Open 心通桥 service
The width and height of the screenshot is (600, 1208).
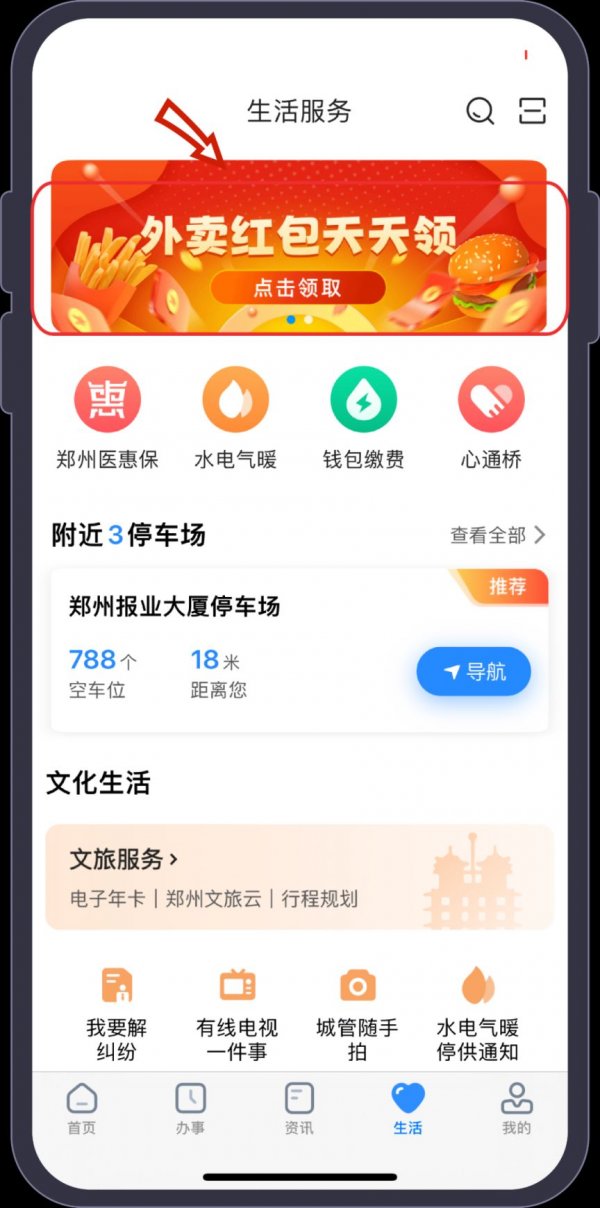[x=491, y=400]
